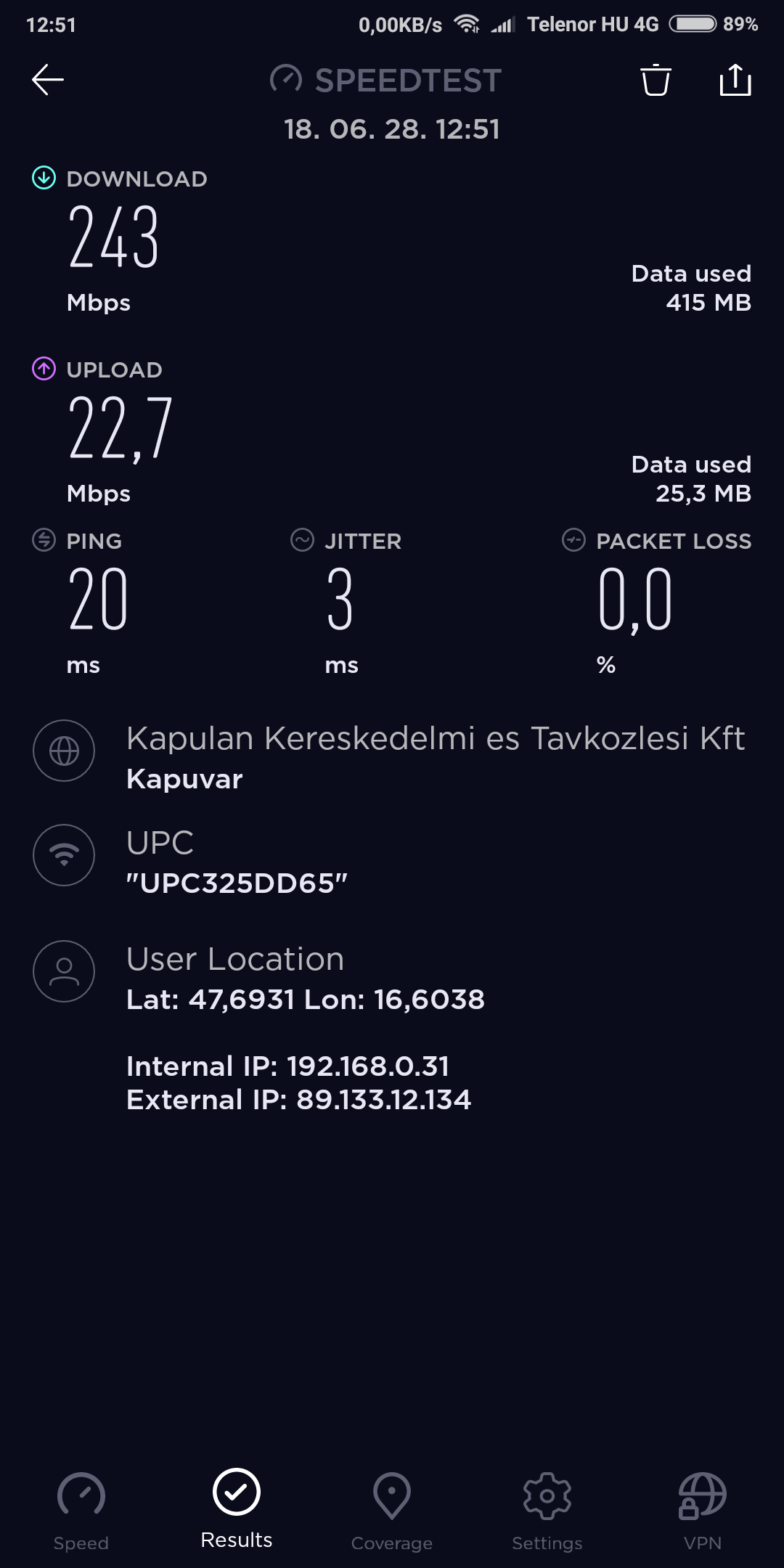The width and height of the screenshot is (784, 1568).
Task: Go back using the arrow icon
Action: [48, 80]
